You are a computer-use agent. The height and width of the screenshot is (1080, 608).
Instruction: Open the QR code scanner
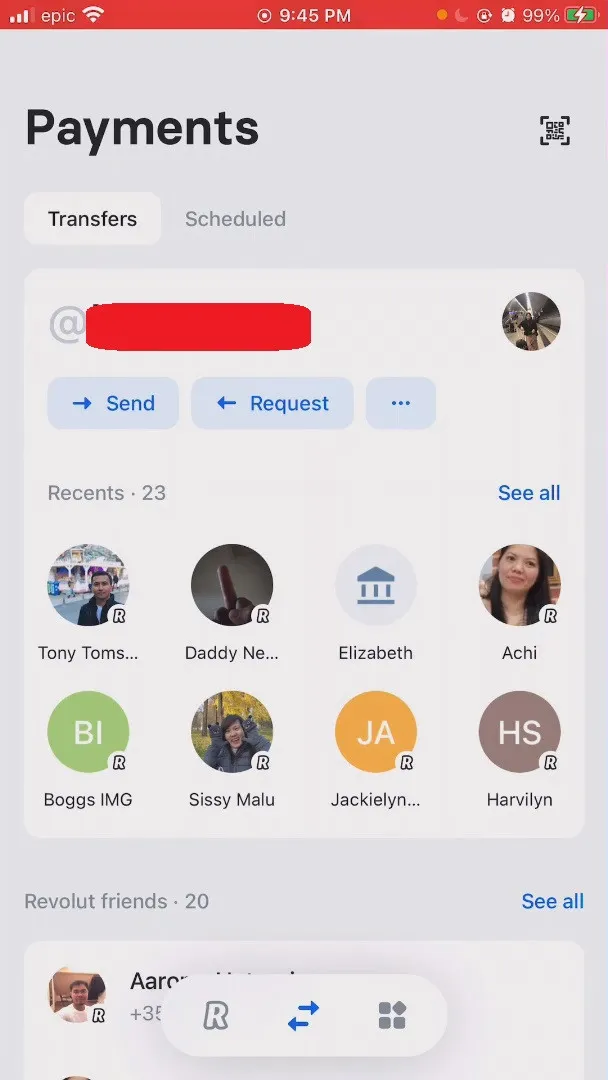[x=554, y=131]
